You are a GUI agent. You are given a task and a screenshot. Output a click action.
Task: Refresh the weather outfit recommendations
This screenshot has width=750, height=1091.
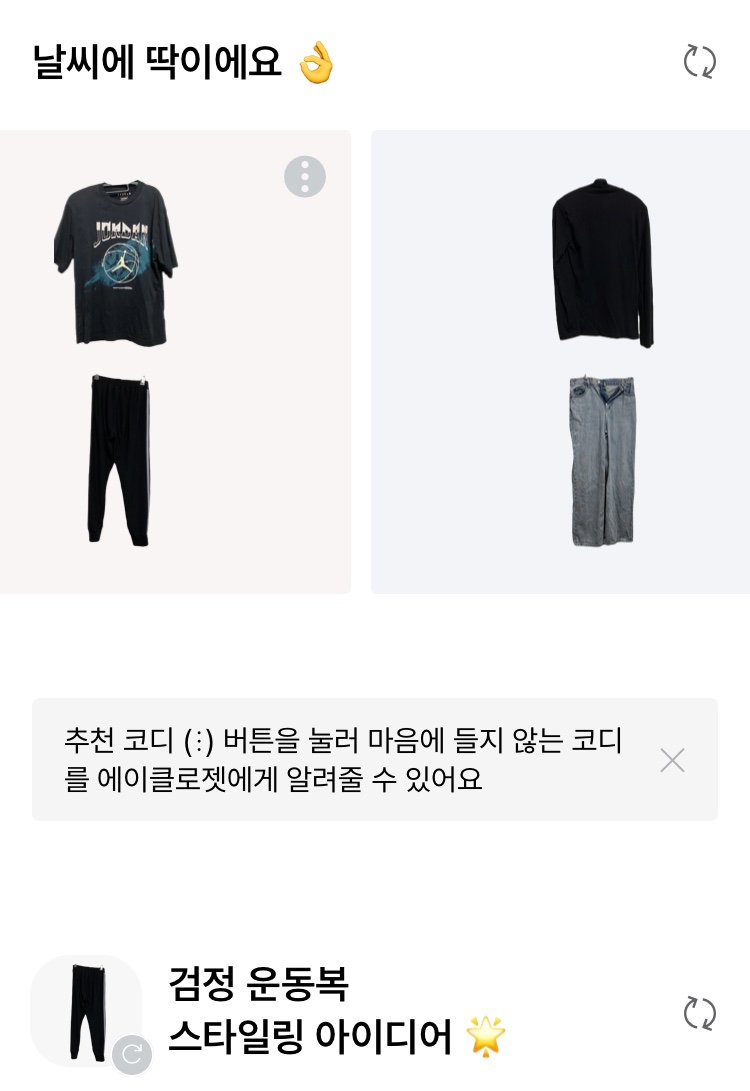click(699, 62)
